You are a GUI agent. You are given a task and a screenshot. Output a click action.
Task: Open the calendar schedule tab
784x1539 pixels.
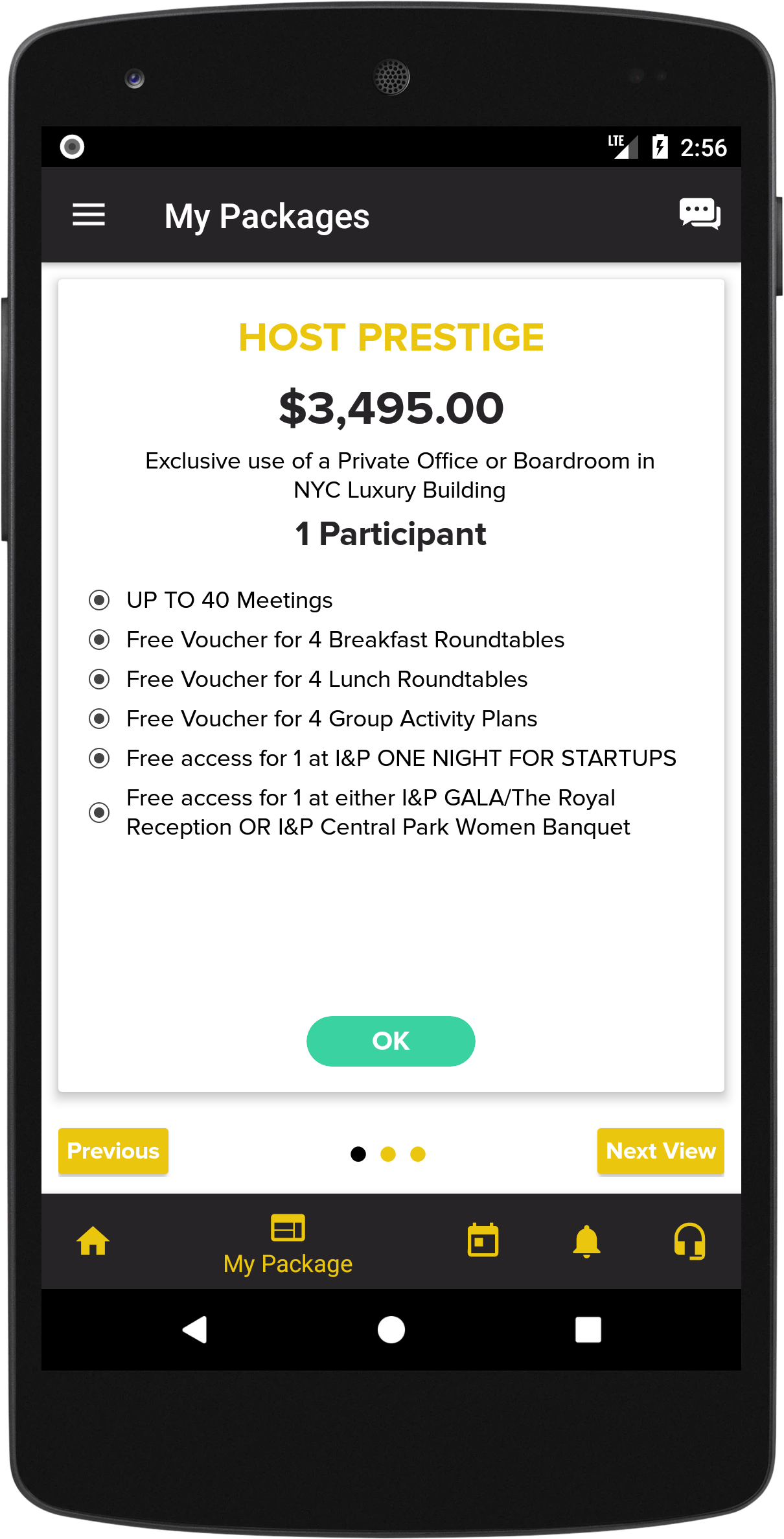click(x=483, y=1241)
